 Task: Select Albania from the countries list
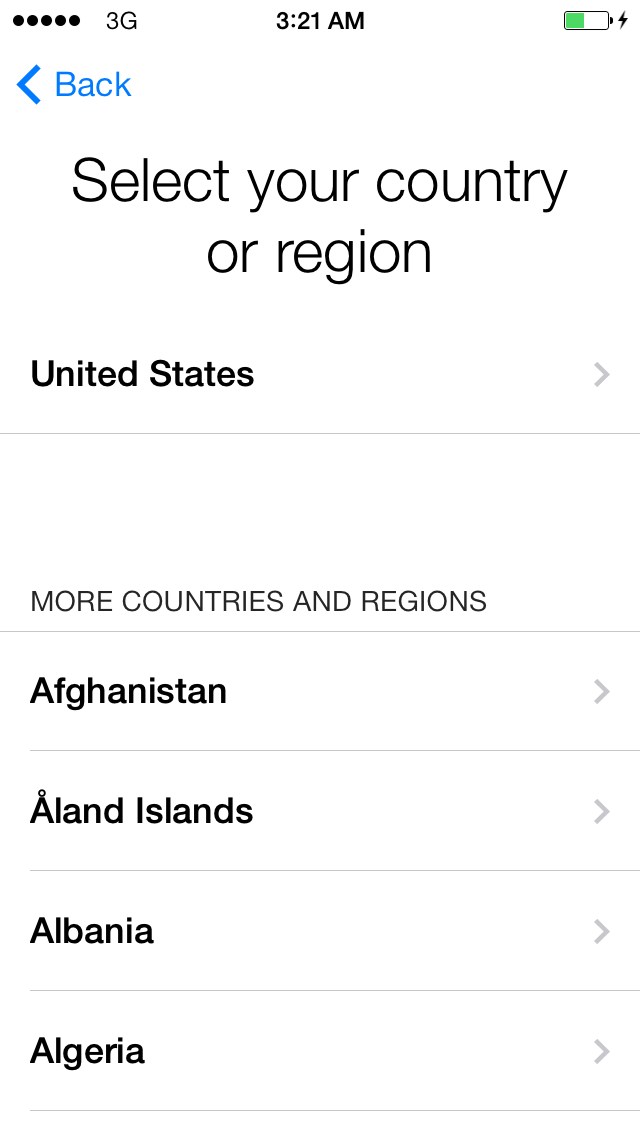coord(320,931)
